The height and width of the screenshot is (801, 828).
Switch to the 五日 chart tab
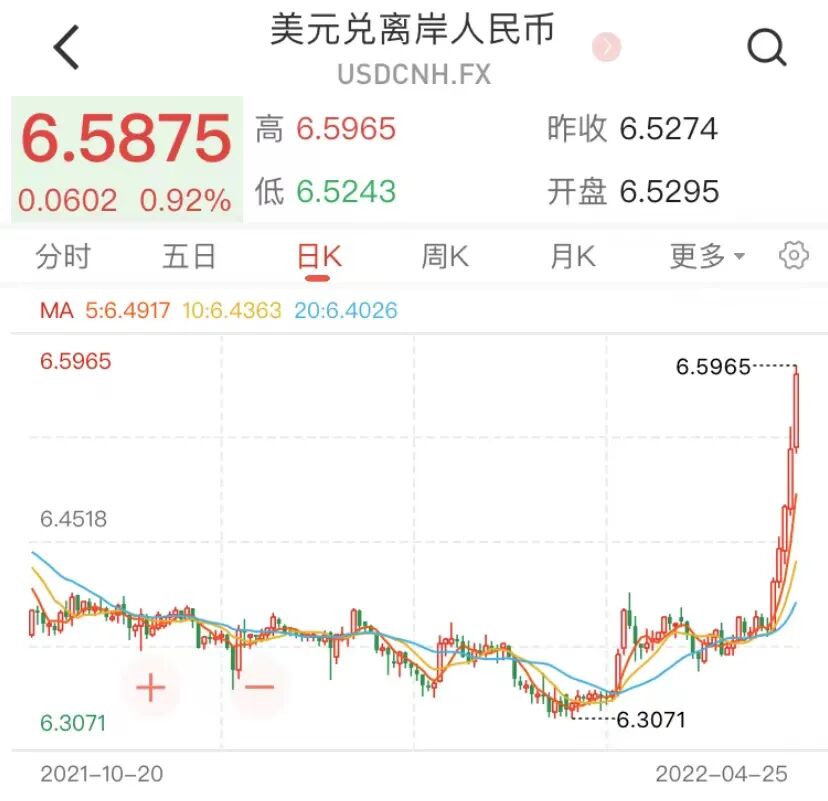[189, 257]
